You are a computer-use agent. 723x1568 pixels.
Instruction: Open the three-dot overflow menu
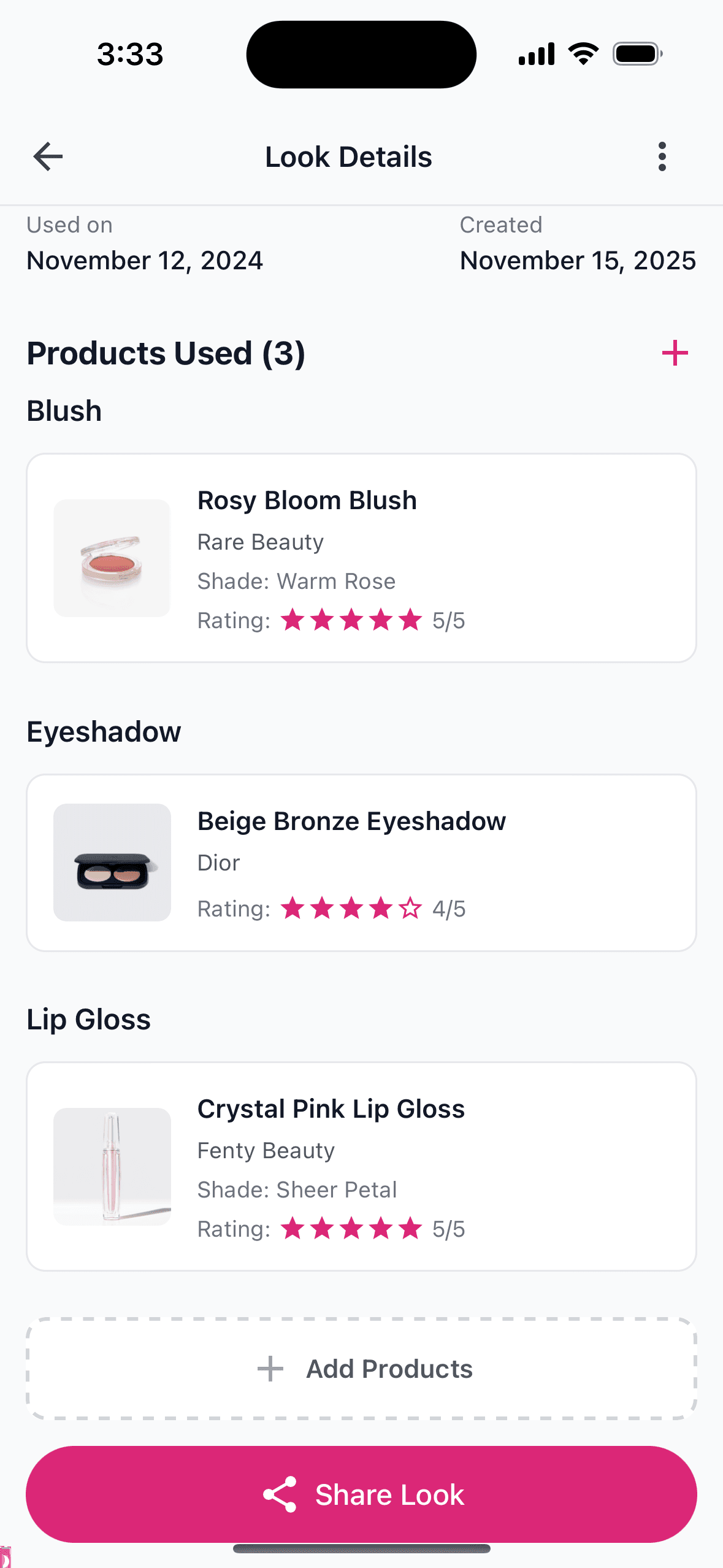pos(662,156)
